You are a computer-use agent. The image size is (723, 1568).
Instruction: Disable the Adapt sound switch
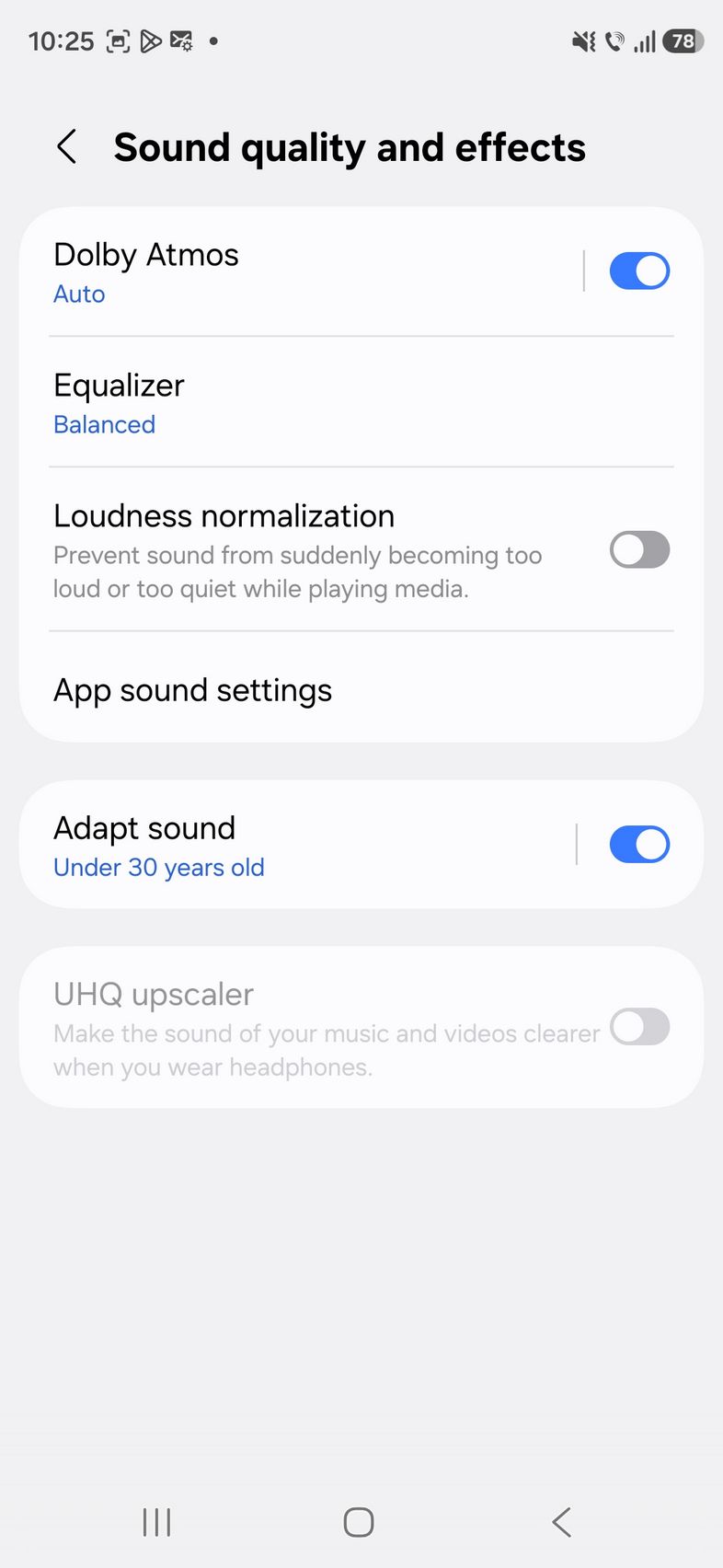[x=639, y=845]
